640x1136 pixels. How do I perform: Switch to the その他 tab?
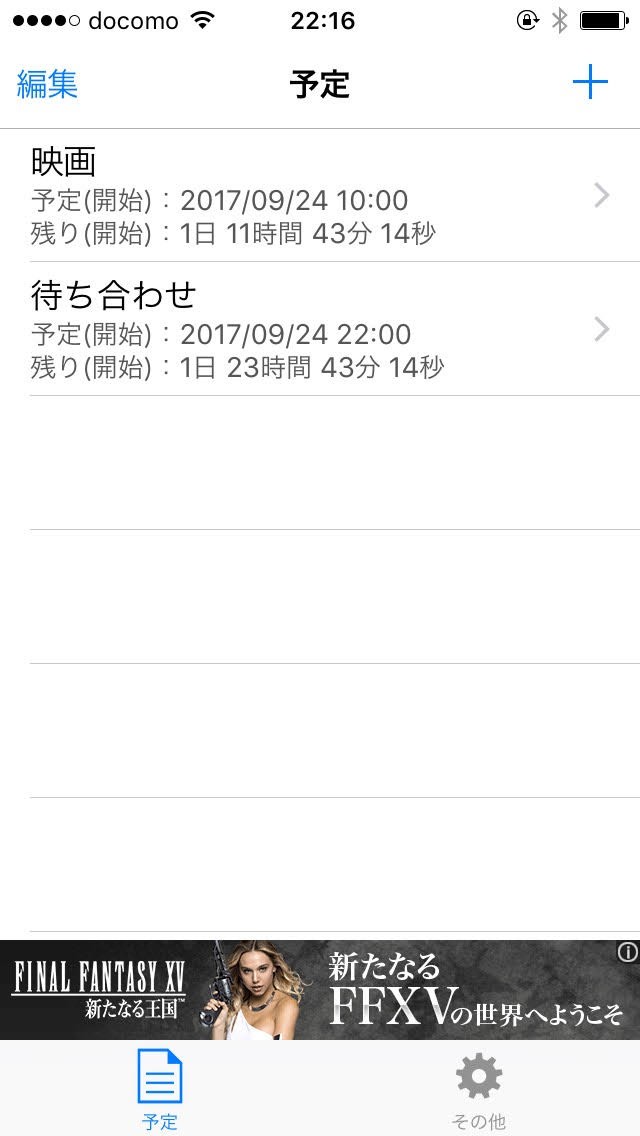479,1090
